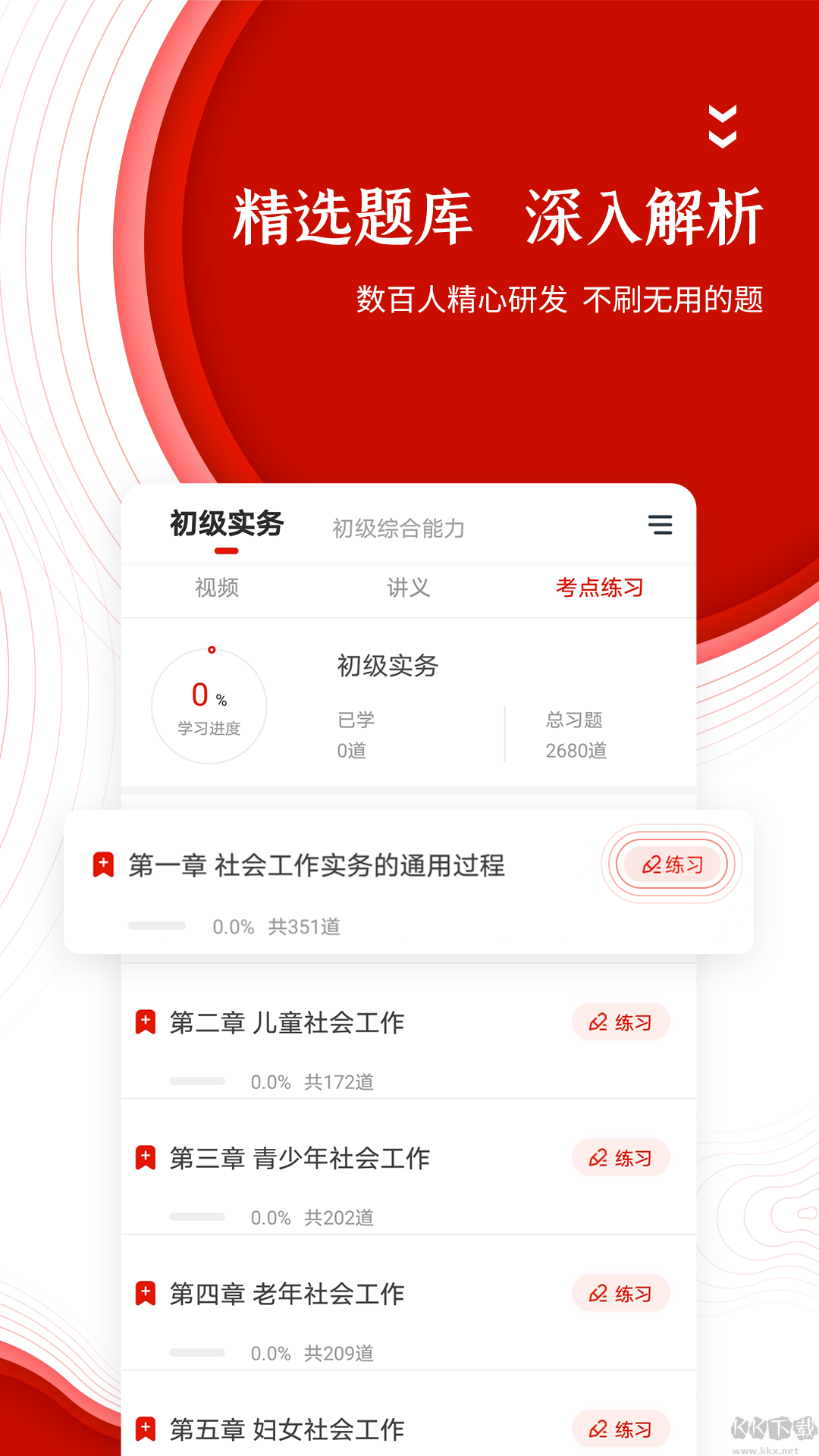Screen dimensions: 819x1456
Task: Click 练习 for 第三章 青少年社会工作
Action: click(621, 1158)
